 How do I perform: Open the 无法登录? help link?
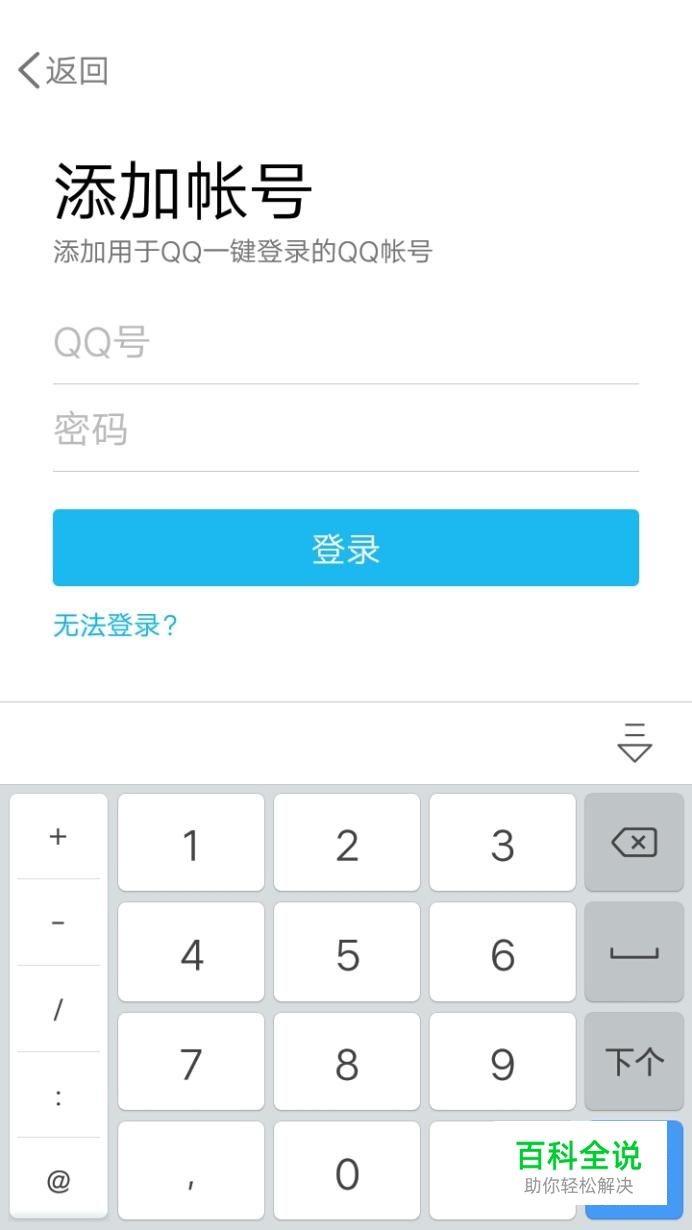pyautogui.click(x=115, y=626)
